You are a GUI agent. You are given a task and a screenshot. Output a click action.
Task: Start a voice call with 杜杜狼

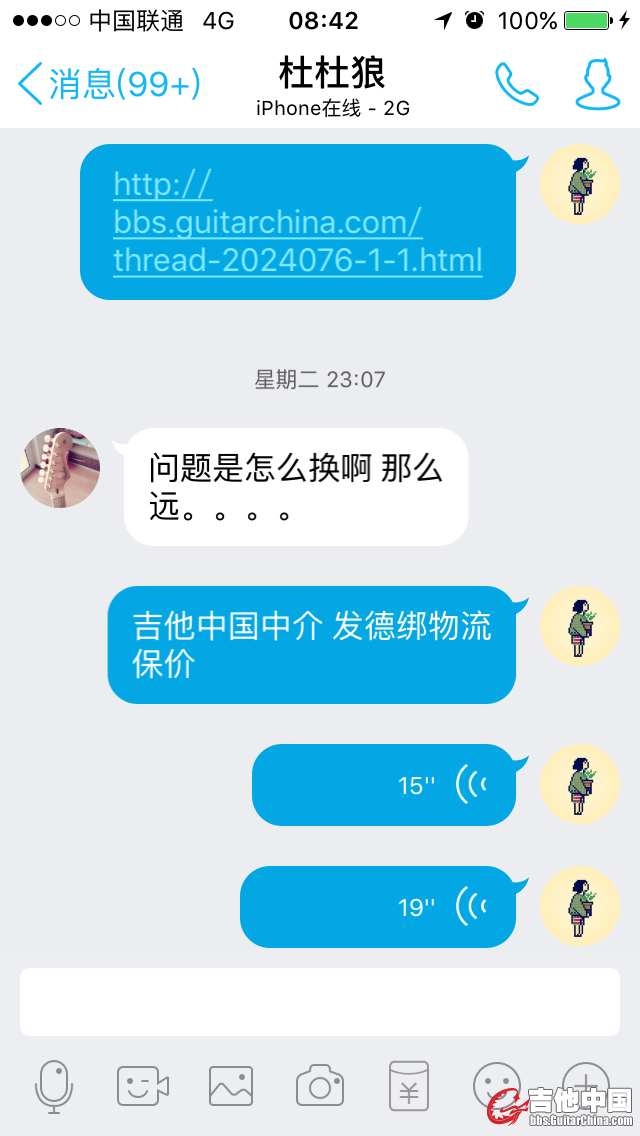tap(517, 84)
